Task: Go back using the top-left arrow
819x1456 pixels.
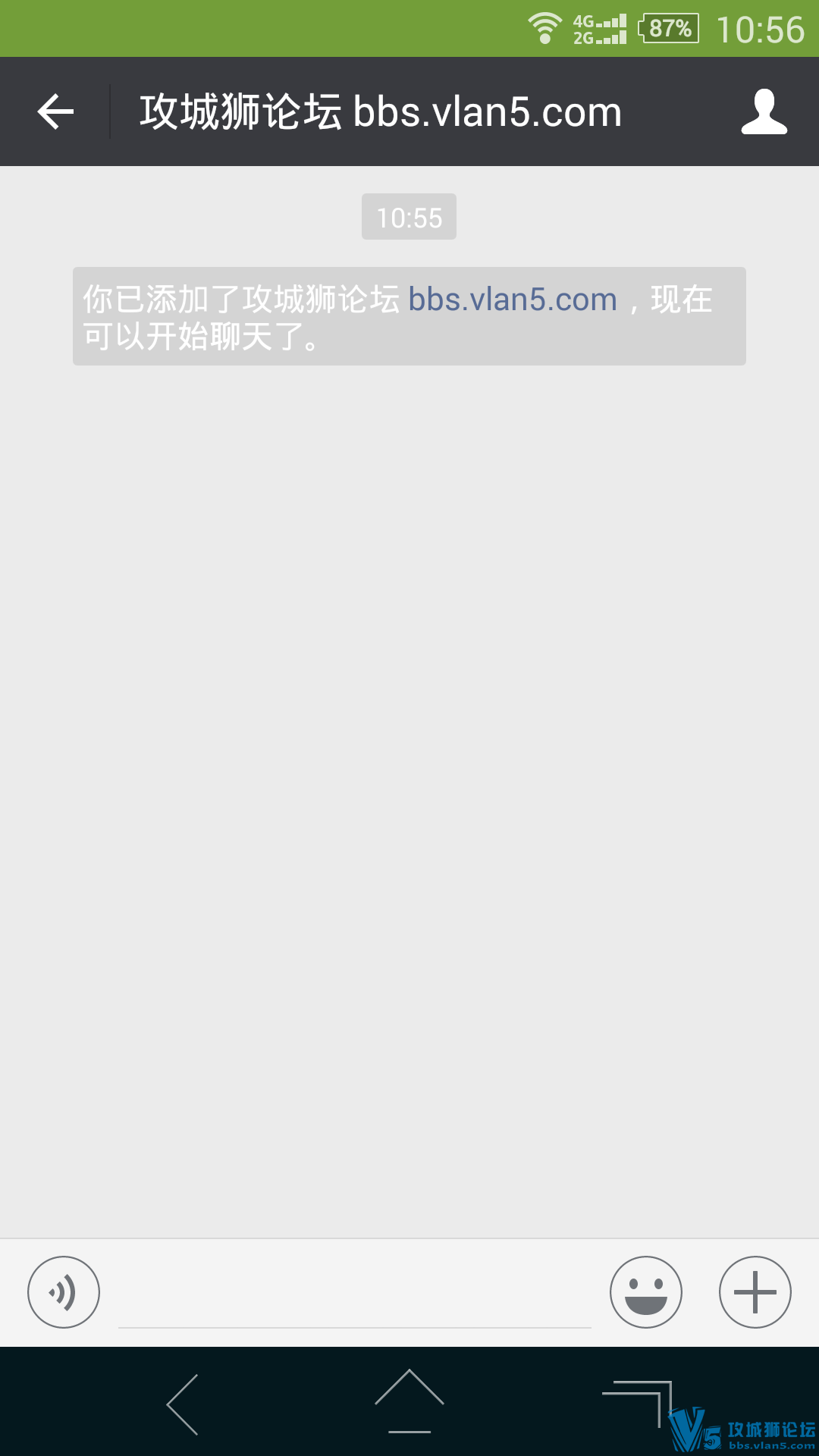Action: pos(55,111)
